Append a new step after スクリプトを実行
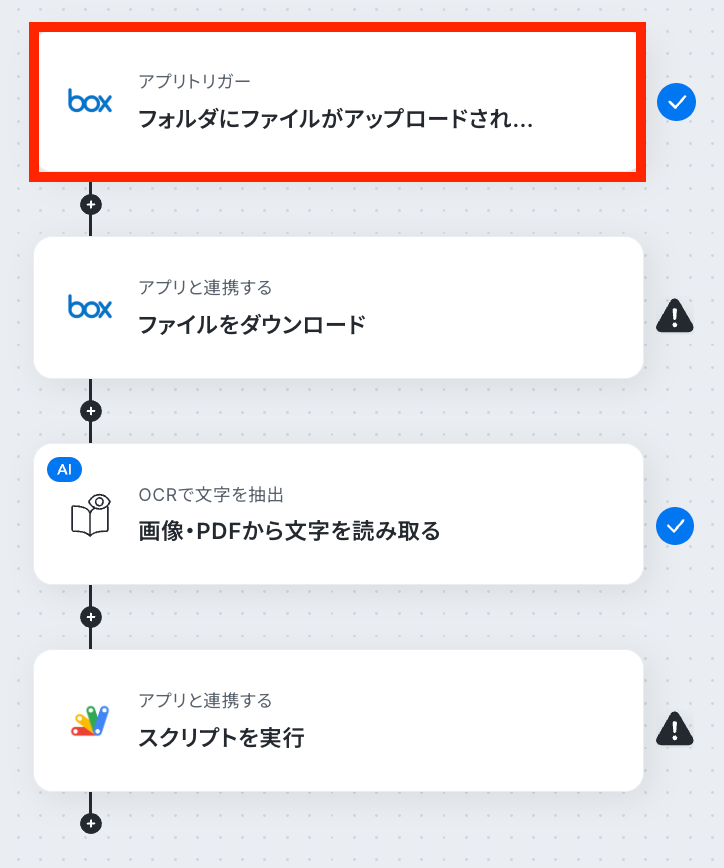Screen dimensions: 724x868 91,823
